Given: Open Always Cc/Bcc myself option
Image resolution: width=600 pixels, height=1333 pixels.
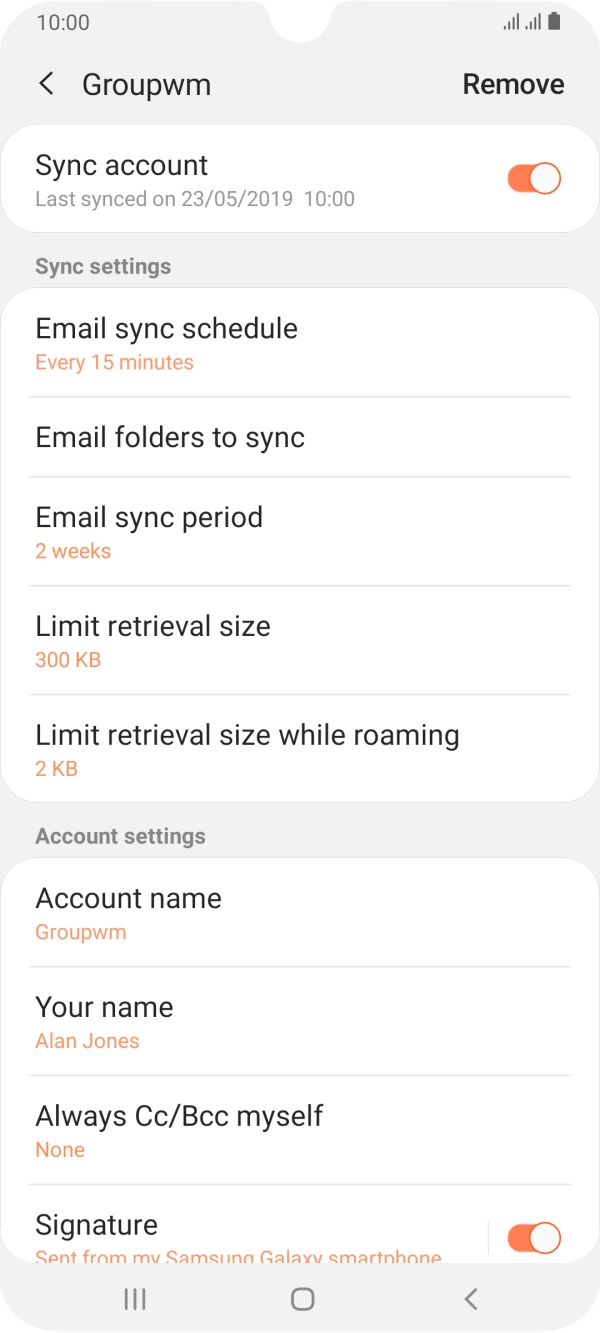Looking at the screenshot, I should point(300,1131).
